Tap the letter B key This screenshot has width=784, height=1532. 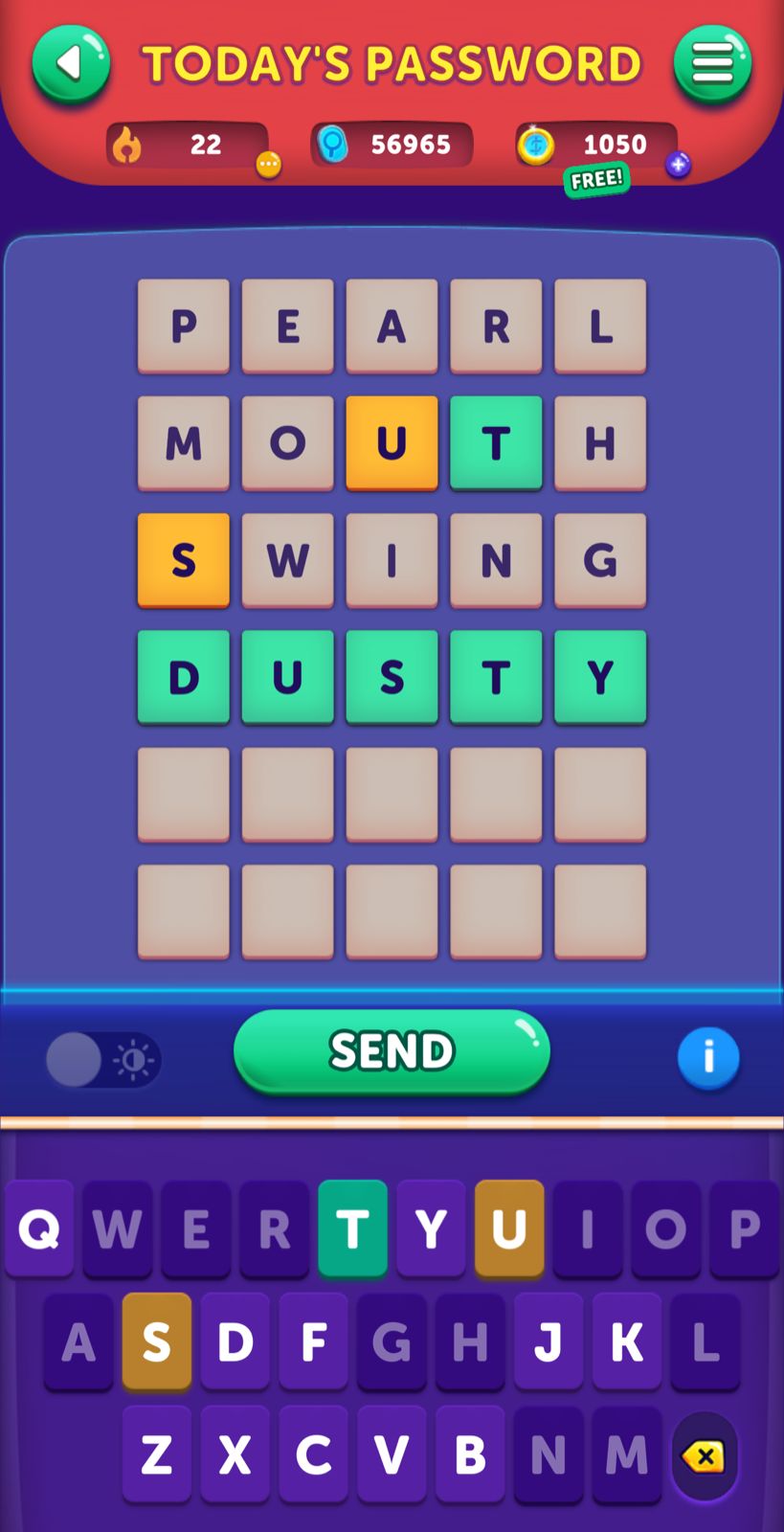click(x=470, y=1454)
